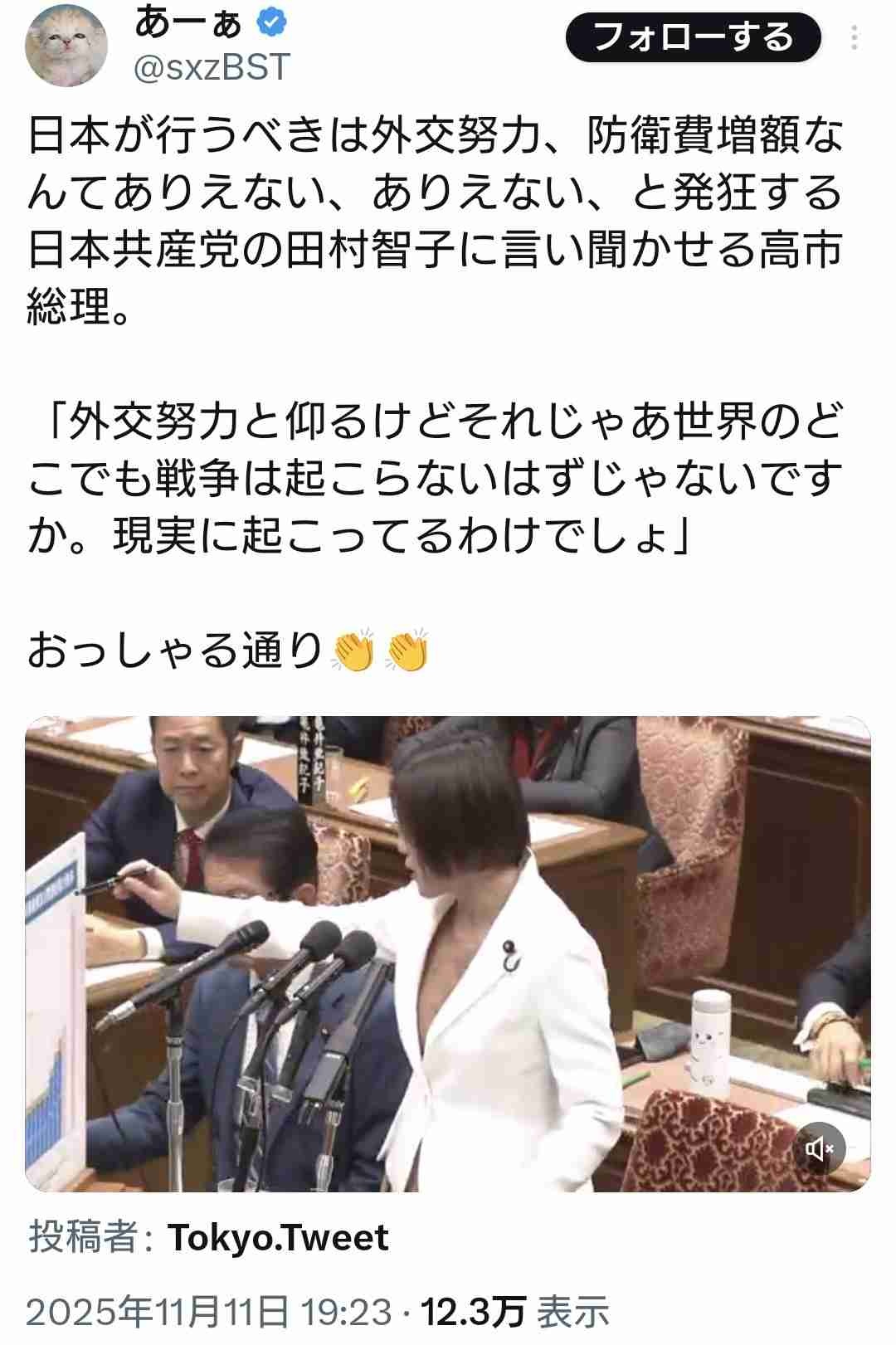896x1345 pixels.
Task: Open the @sxzBST profile handle
Action: click(x=212, y=66)
